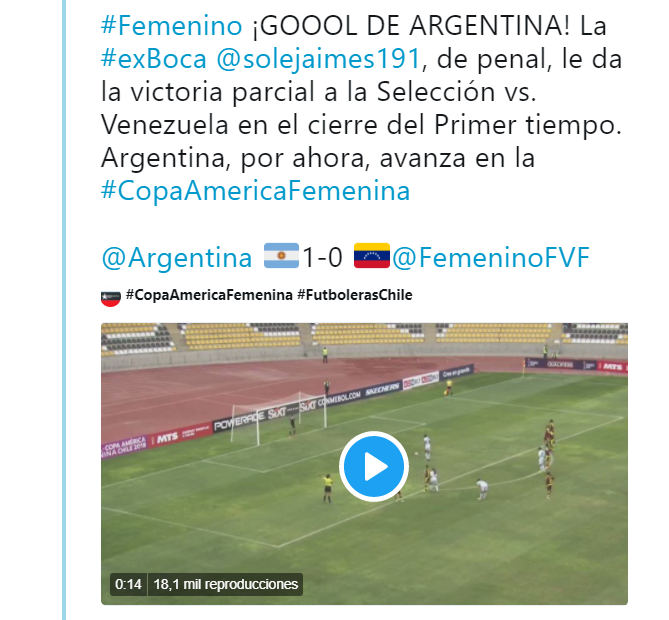The height and width of the screenshot is (620, 669).
Task: Open the bold #FutbolerasChile hashtag
Action: pos(355,295)
